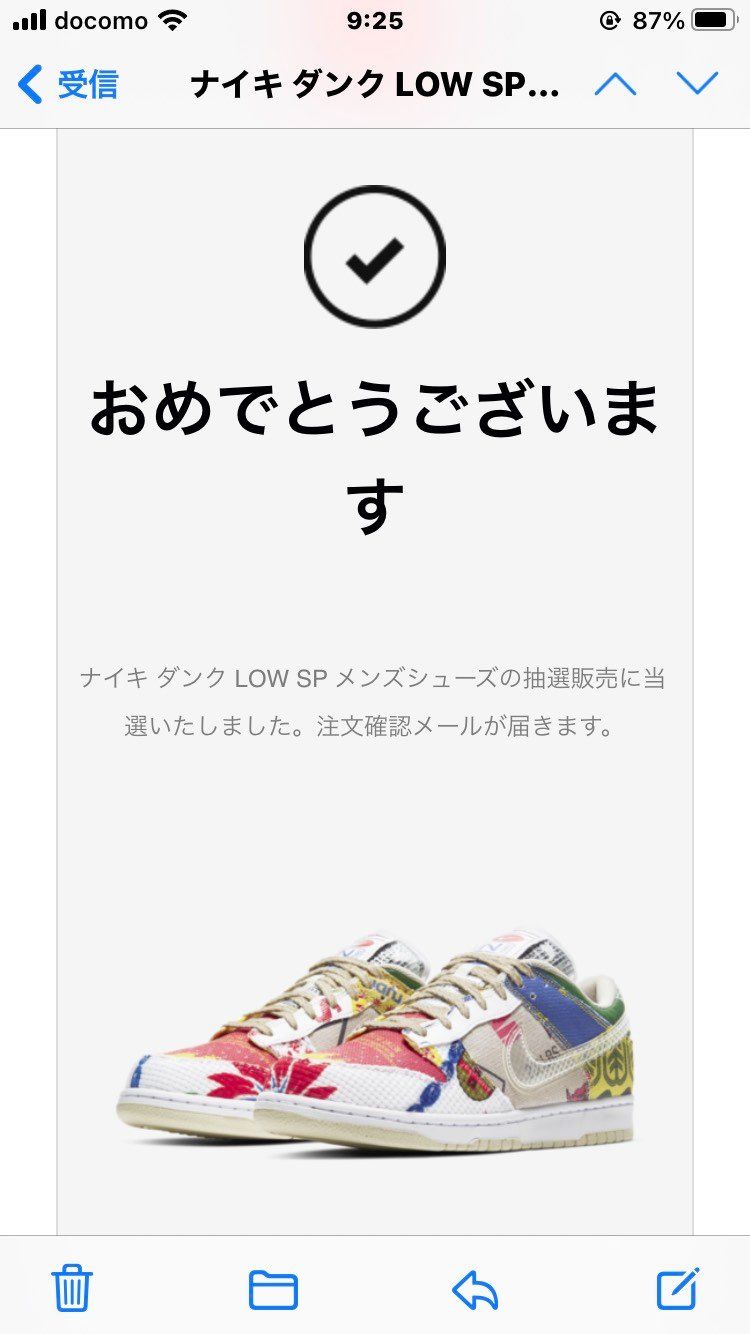
Task: Go back to the 受信 inbox
Action: click(x=68, y=84)
